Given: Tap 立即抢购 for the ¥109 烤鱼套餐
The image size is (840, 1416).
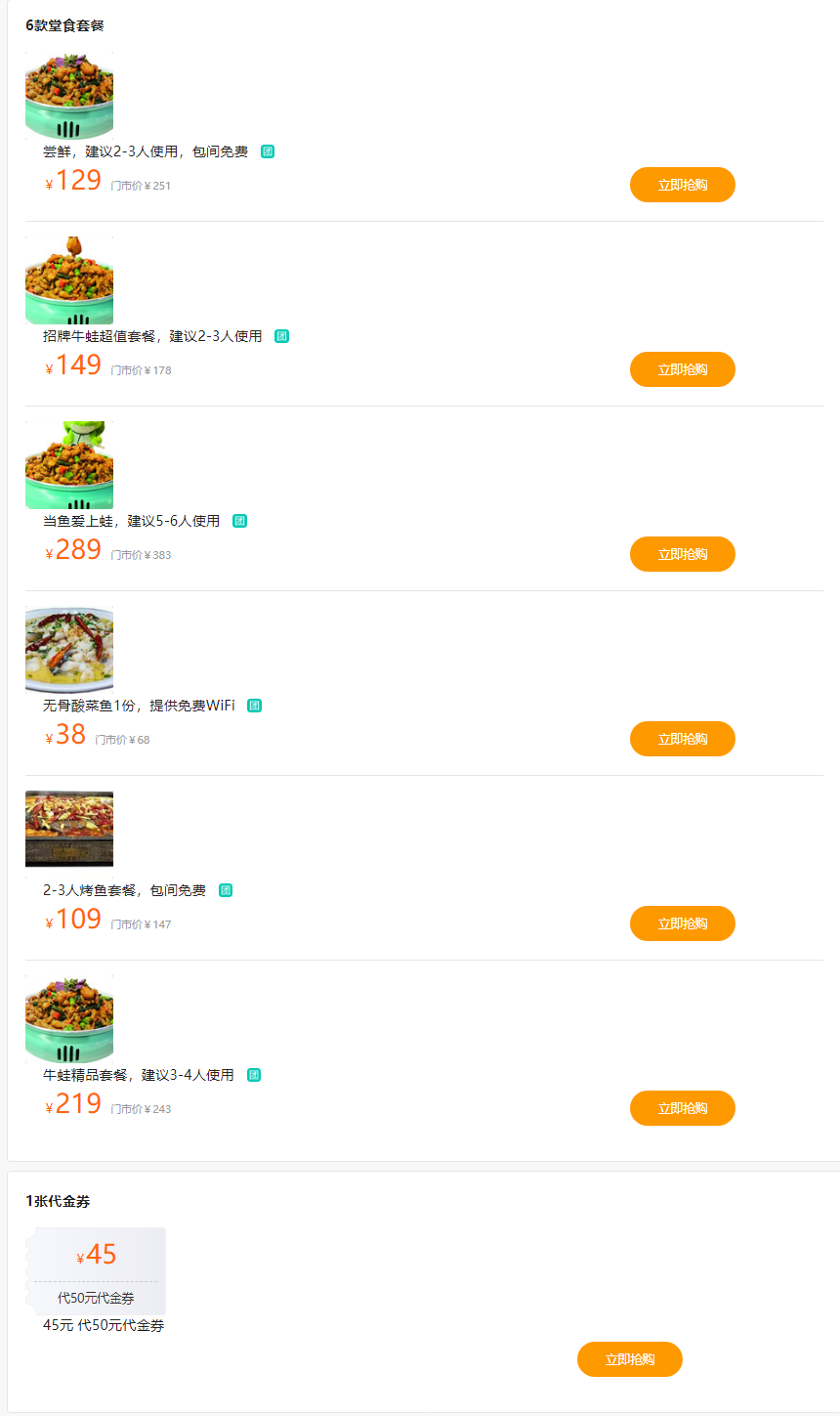Looking at the screenshot, I should 682,923.
